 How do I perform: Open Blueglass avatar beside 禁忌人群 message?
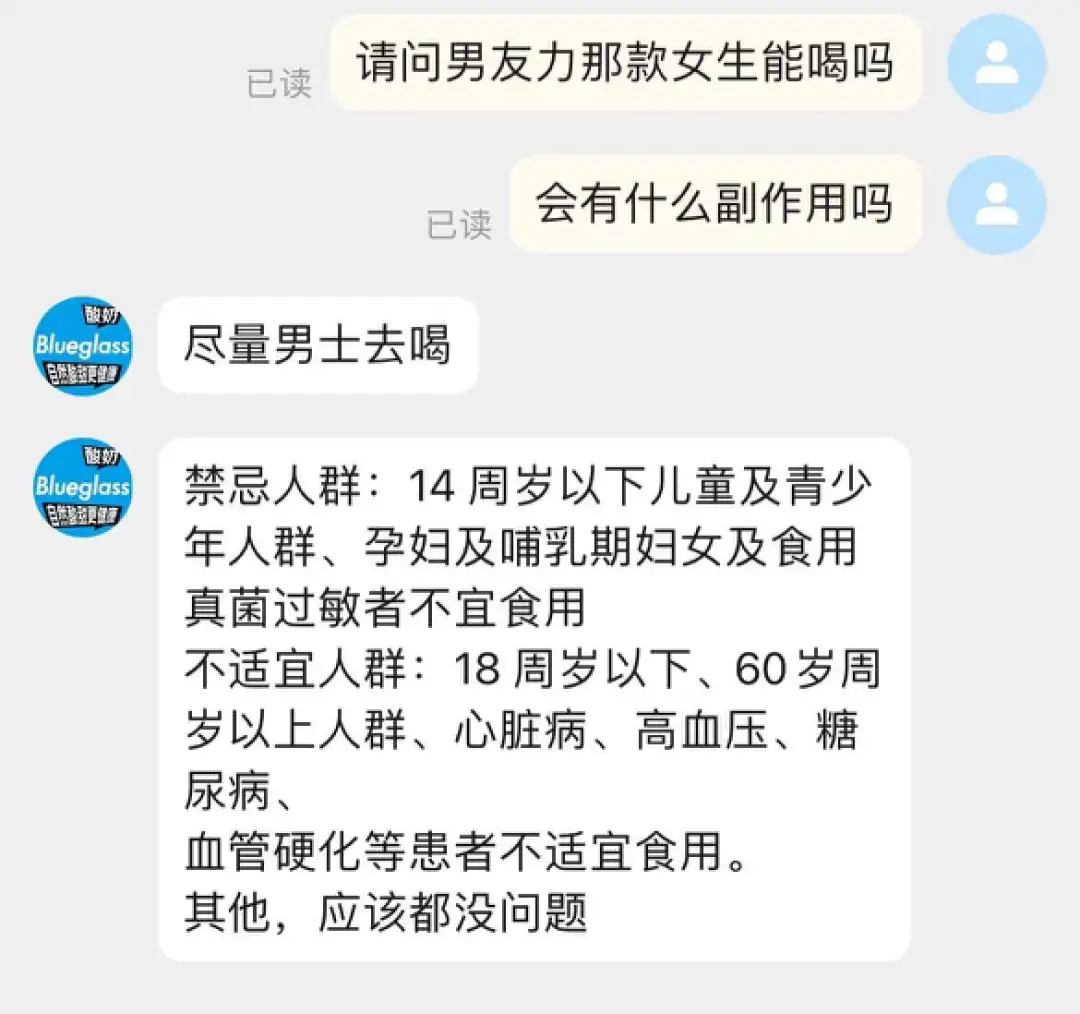[82, 487]
